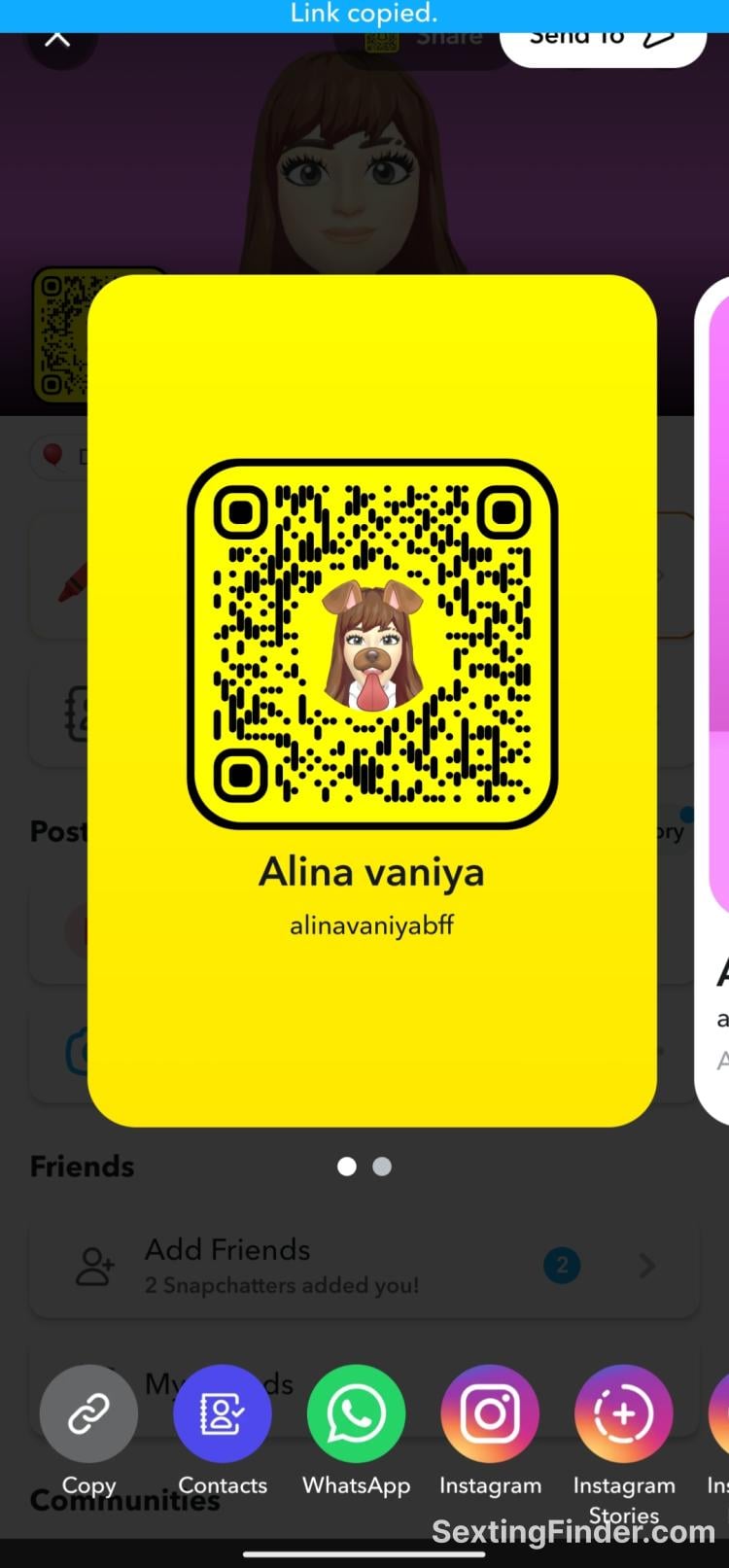This screenshot has width=729, height=1568.
Task: Share profile to WhatsApp
Action: click(x=356, y=1414)
